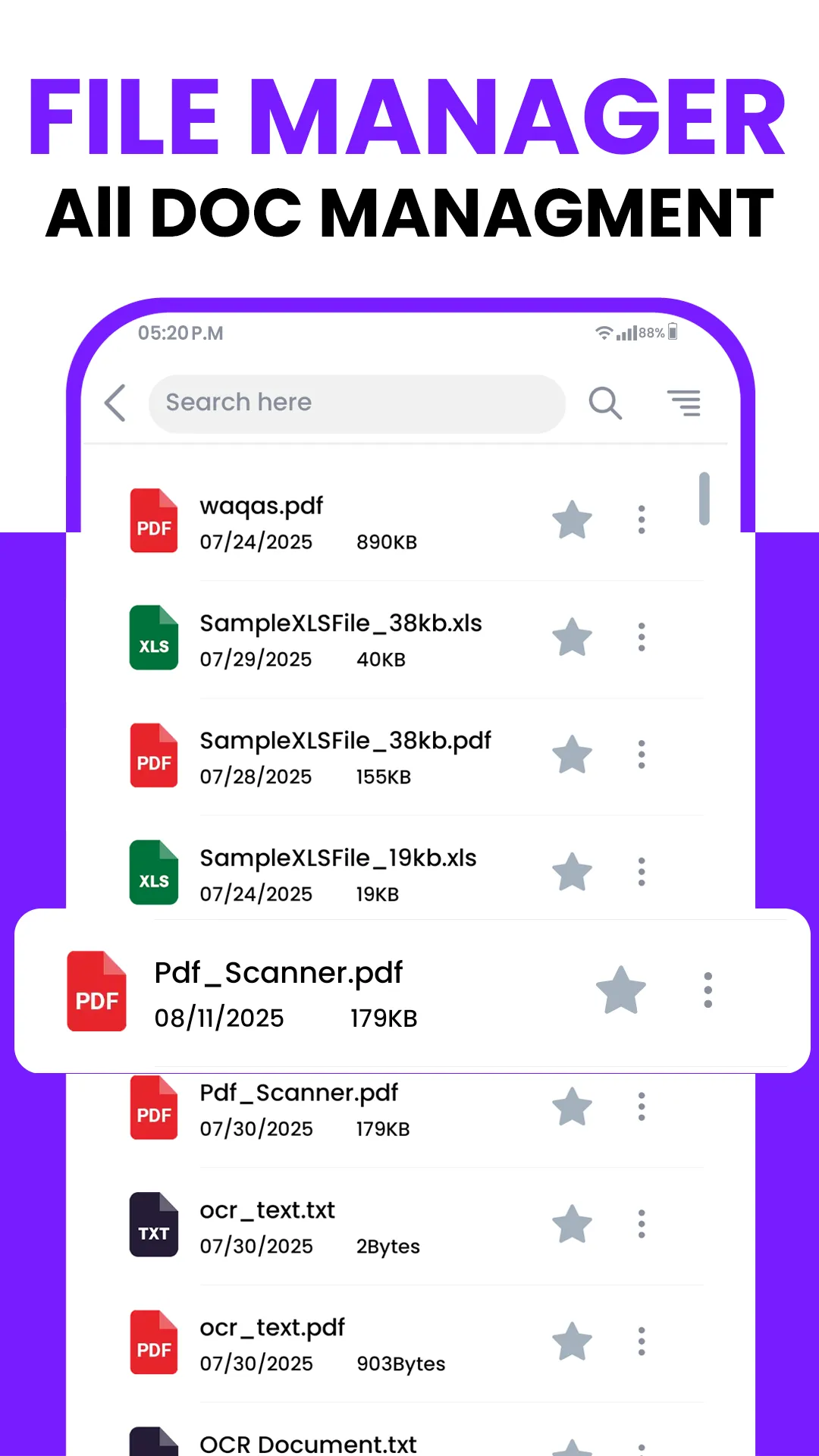This screenshot has height=1456, width=819.
Task: Select the TXT icon beside ocr_text.txt
Action: pyautogui.click(x=153, y=1225)
